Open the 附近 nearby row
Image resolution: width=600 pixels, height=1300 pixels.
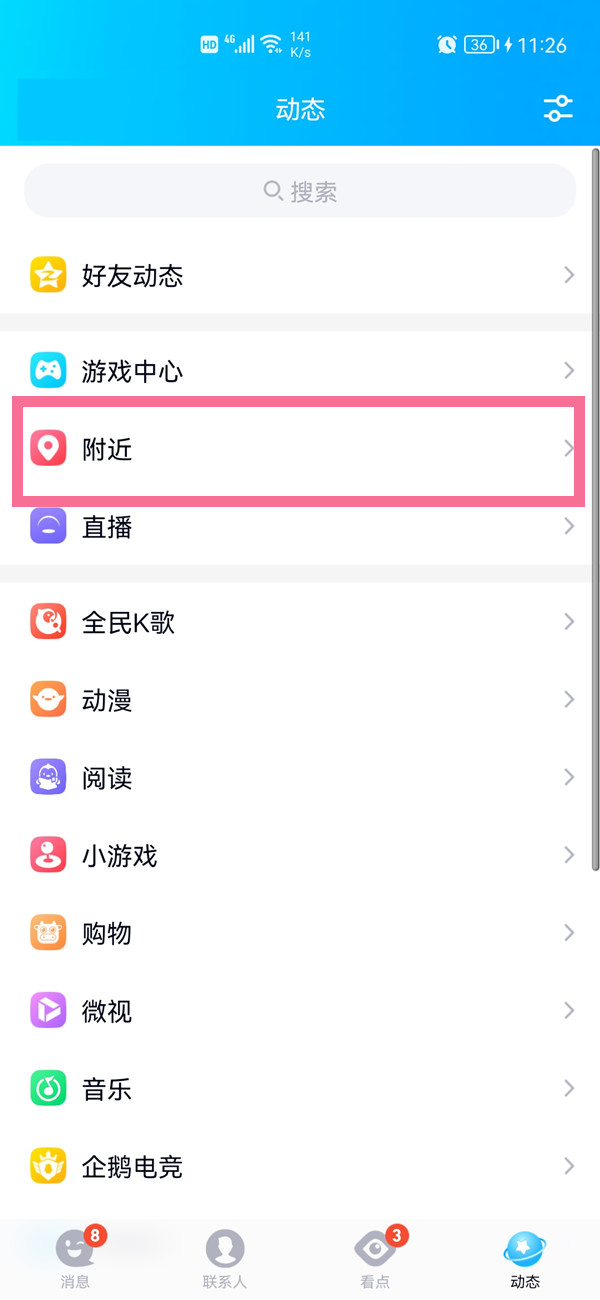coord(300,449)
